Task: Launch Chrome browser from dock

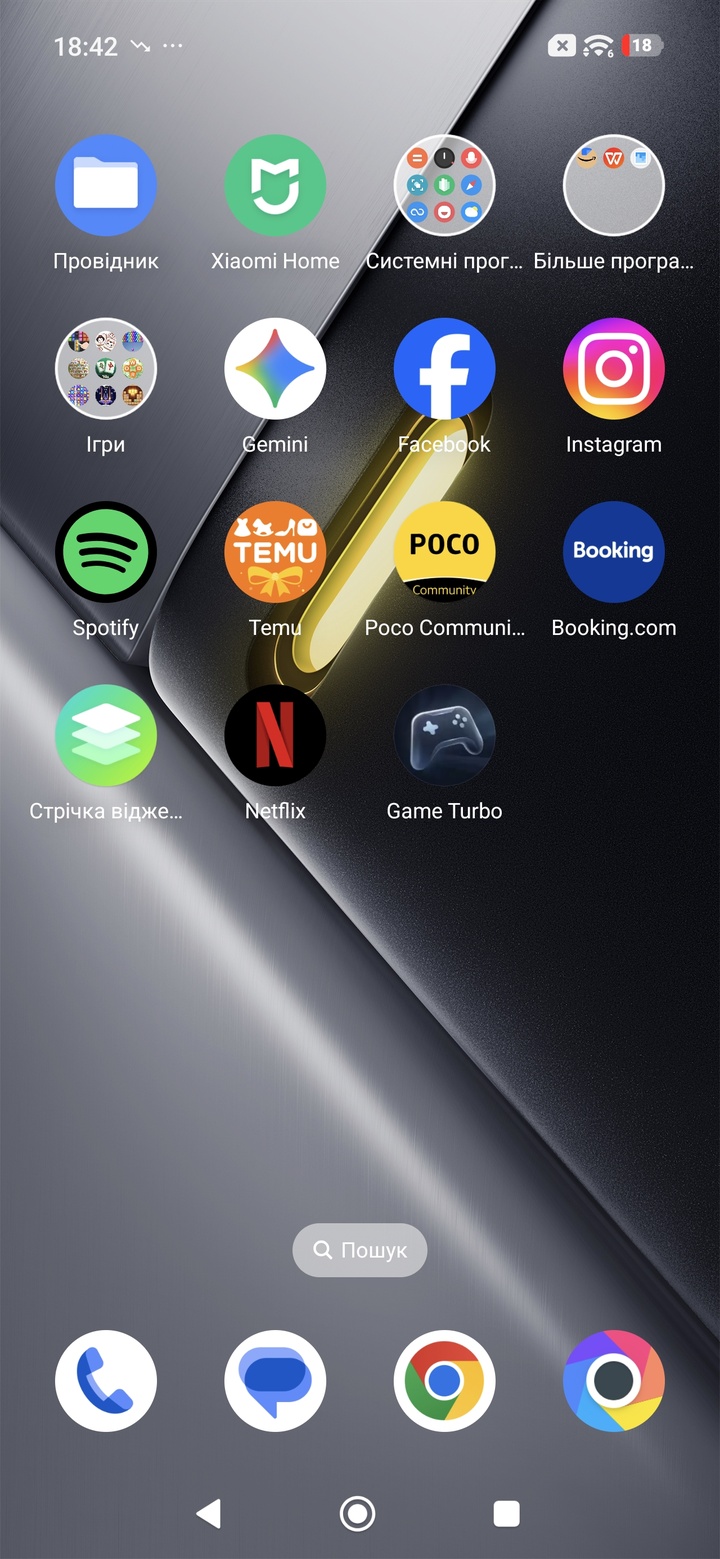Action: [x=444, y=1381]
